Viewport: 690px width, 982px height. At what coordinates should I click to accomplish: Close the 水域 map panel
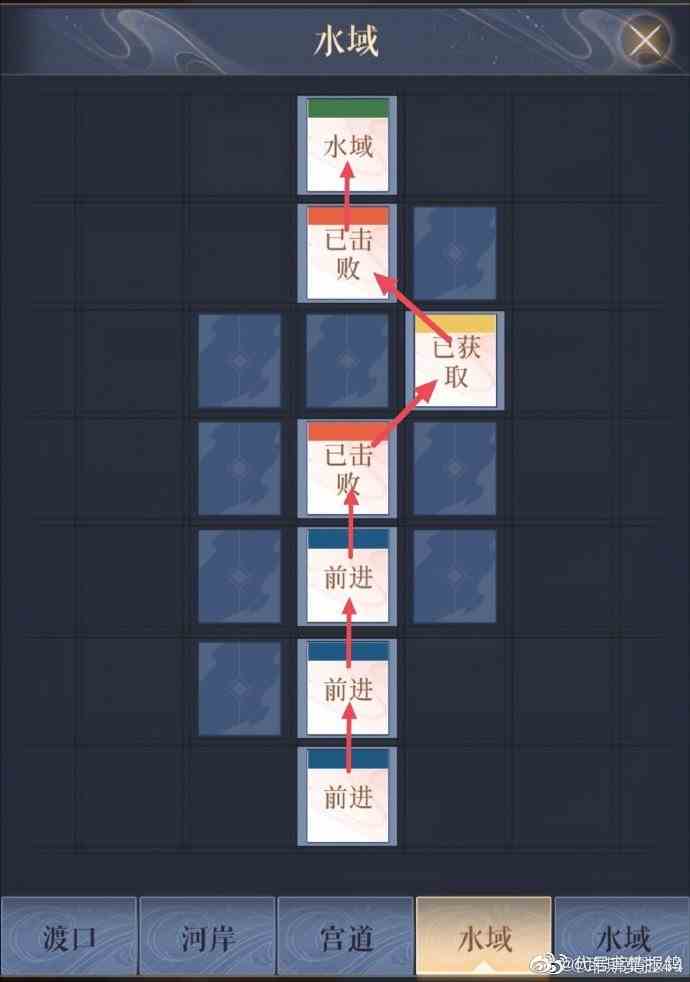647,41
